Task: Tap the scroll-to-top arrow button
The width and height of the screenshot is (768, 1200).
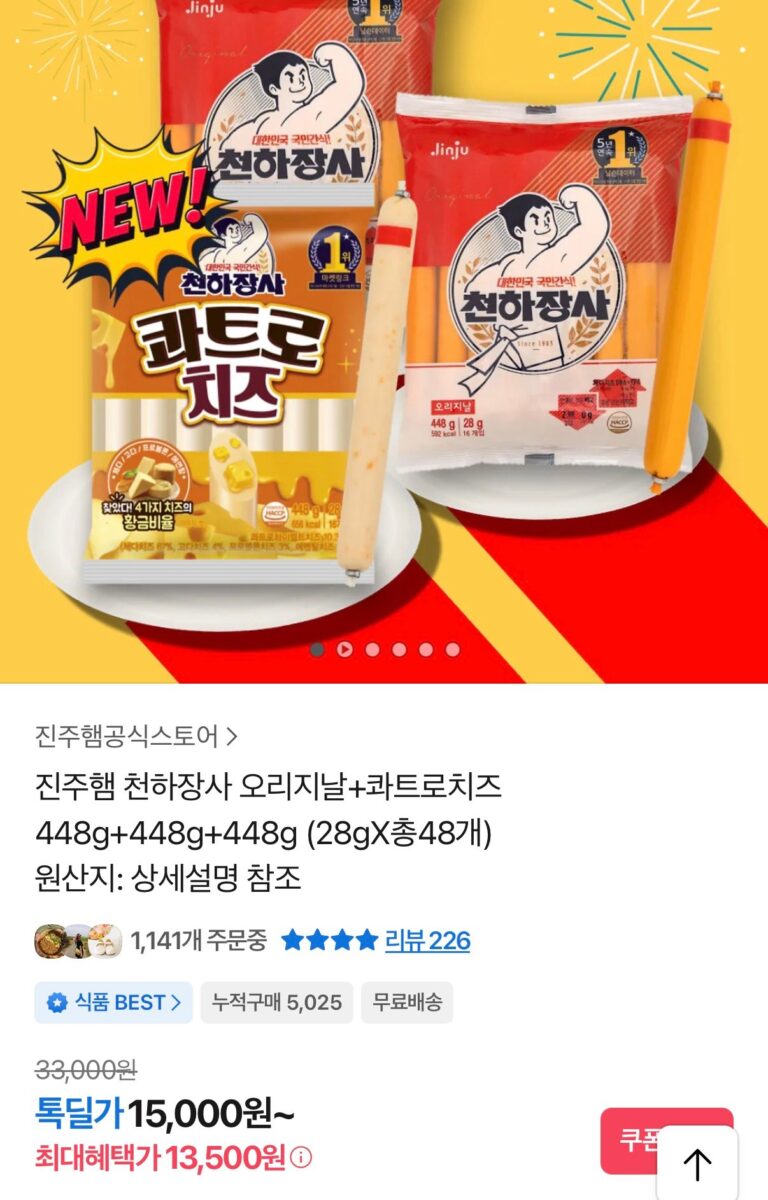Action: point(697,1163)
